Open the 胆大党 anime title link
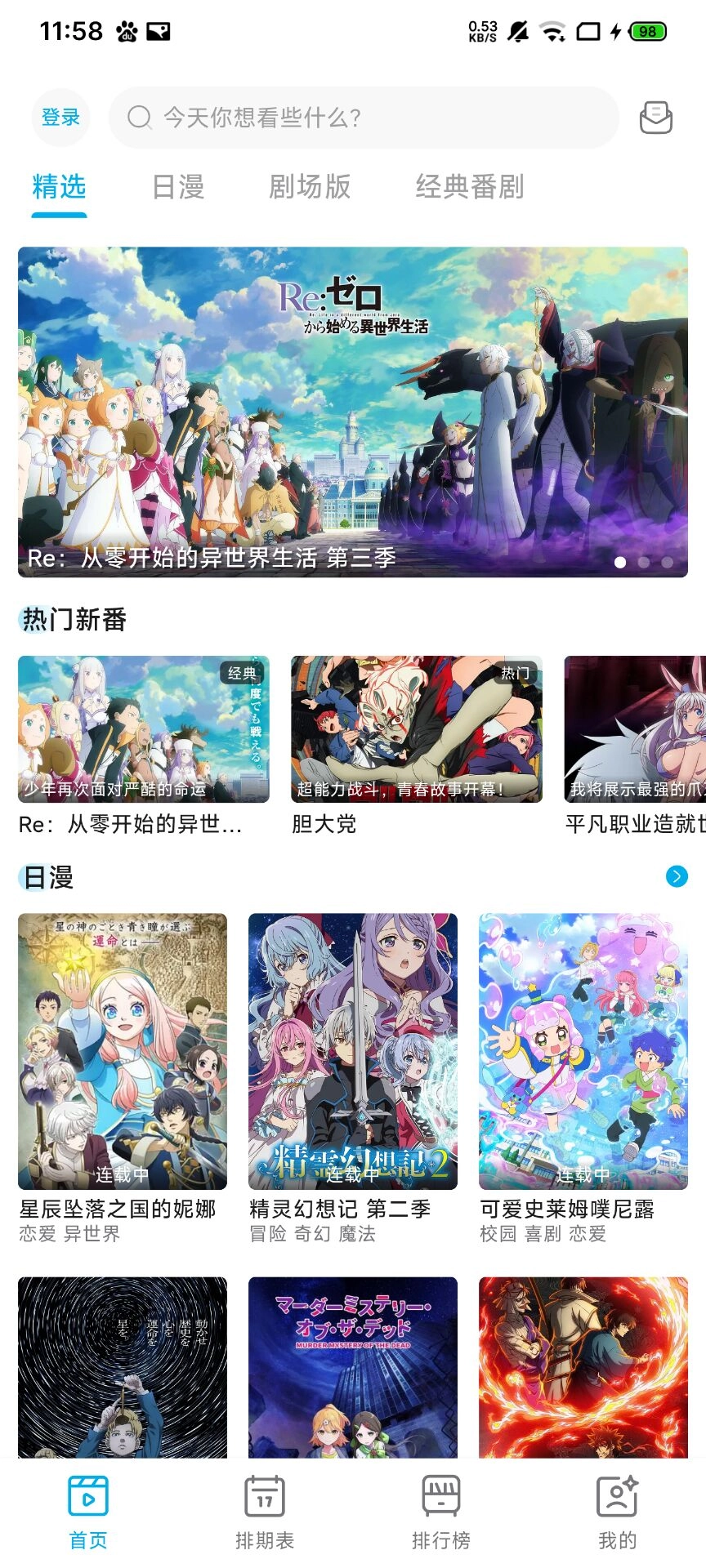This screenshot has height=1568, width=706. (326, 825)
